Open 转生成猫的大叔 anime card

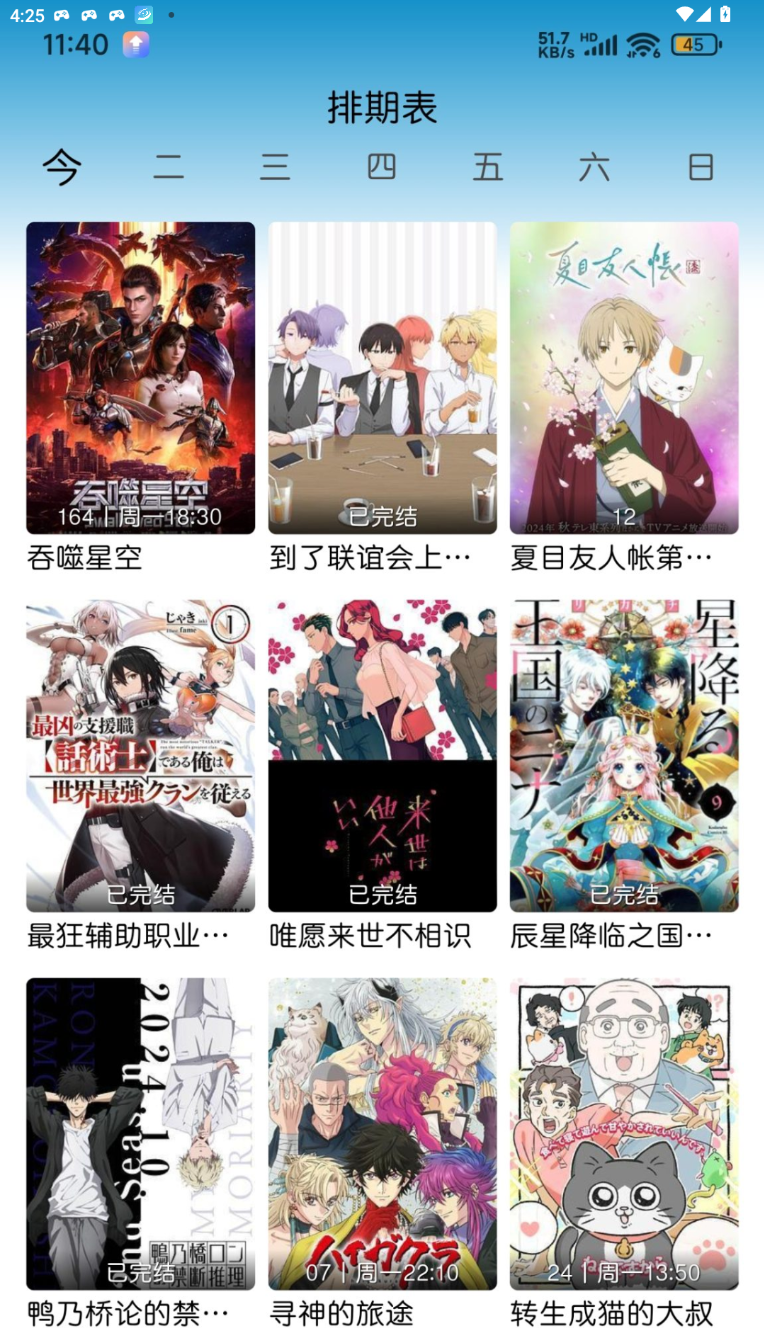click(x=624, y=1134)
